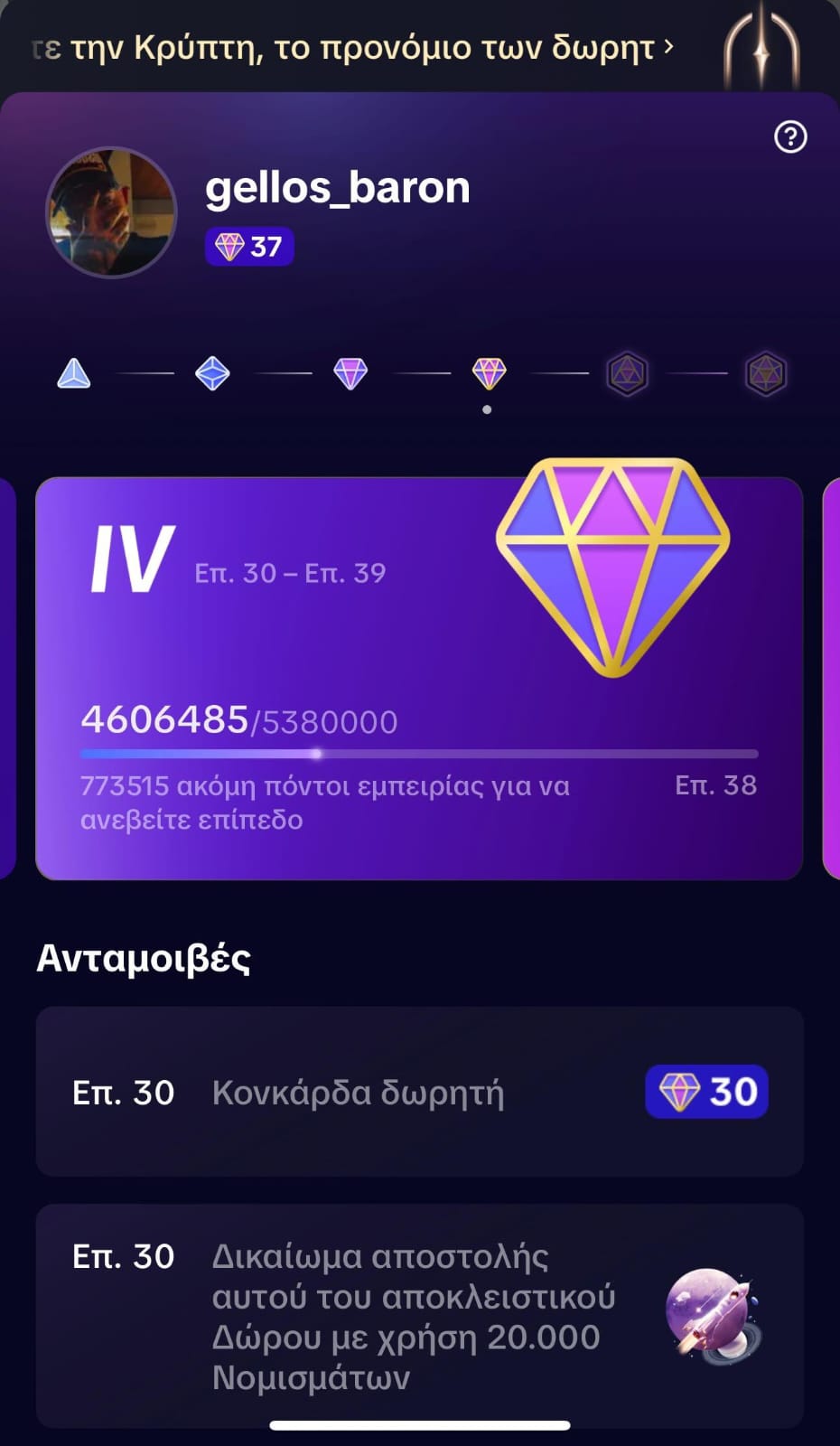Open the exclusive gift reward for 20.000 Νομισμάτων

pos(420,1316)
